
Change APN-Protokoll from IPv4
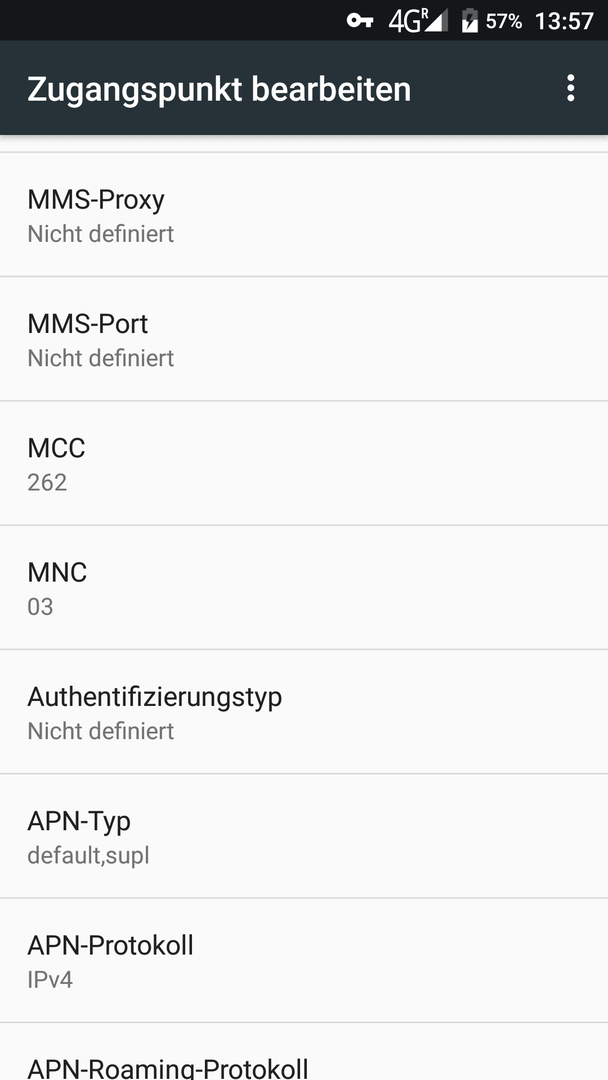[304, 960]
